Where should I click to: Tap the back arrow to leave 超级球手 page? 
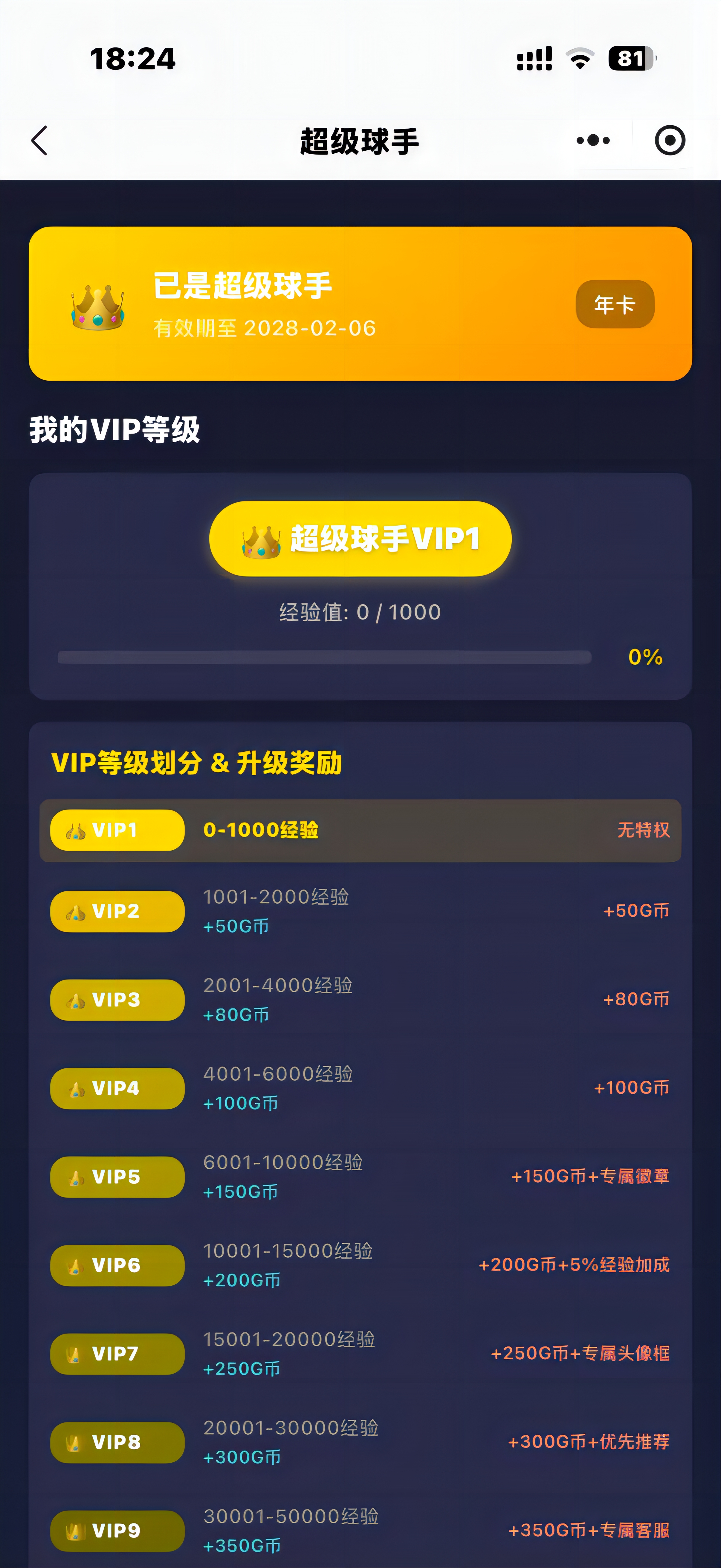point(39,140)
